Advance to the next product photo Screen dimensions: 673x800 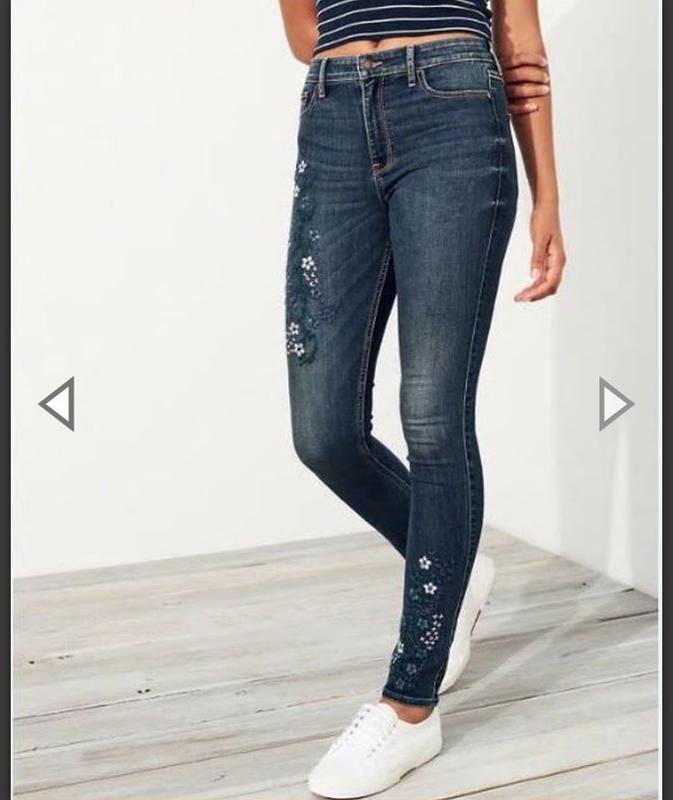(615, 404)
